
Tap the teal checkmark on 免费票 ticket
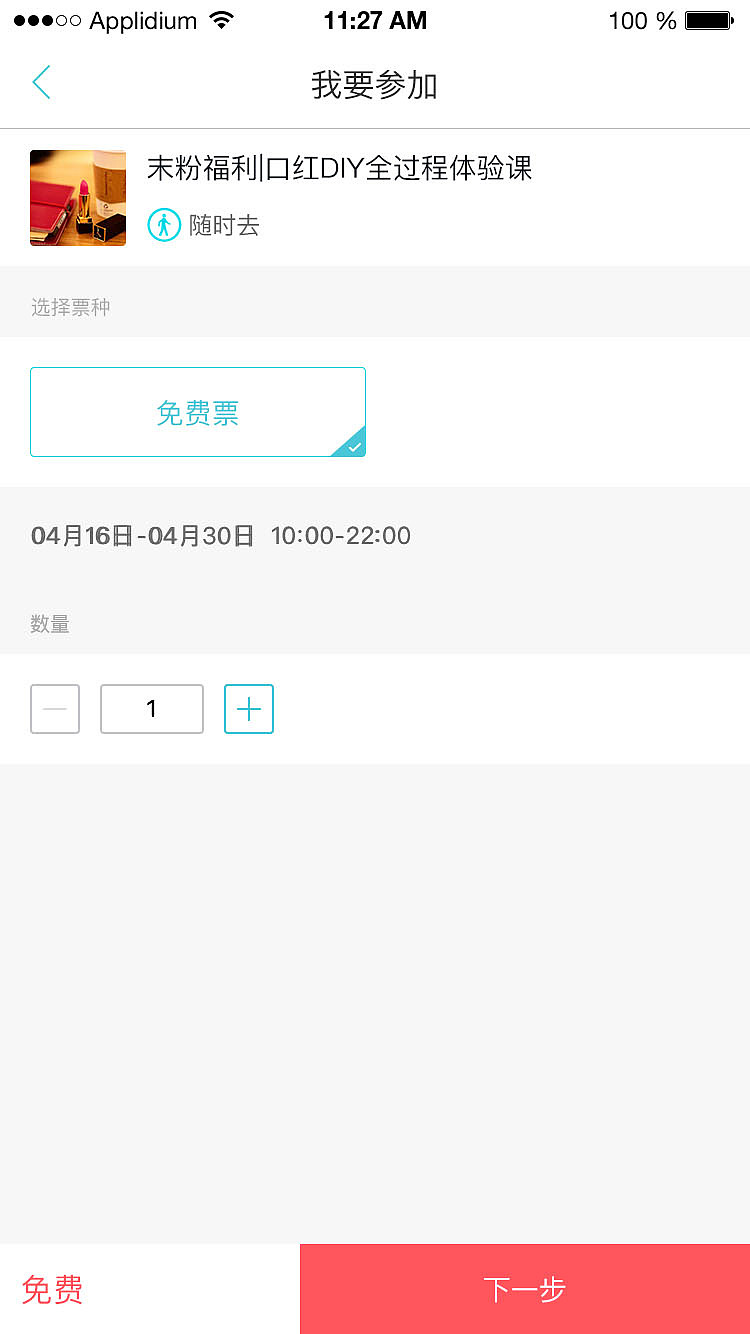tap(352, 446)
